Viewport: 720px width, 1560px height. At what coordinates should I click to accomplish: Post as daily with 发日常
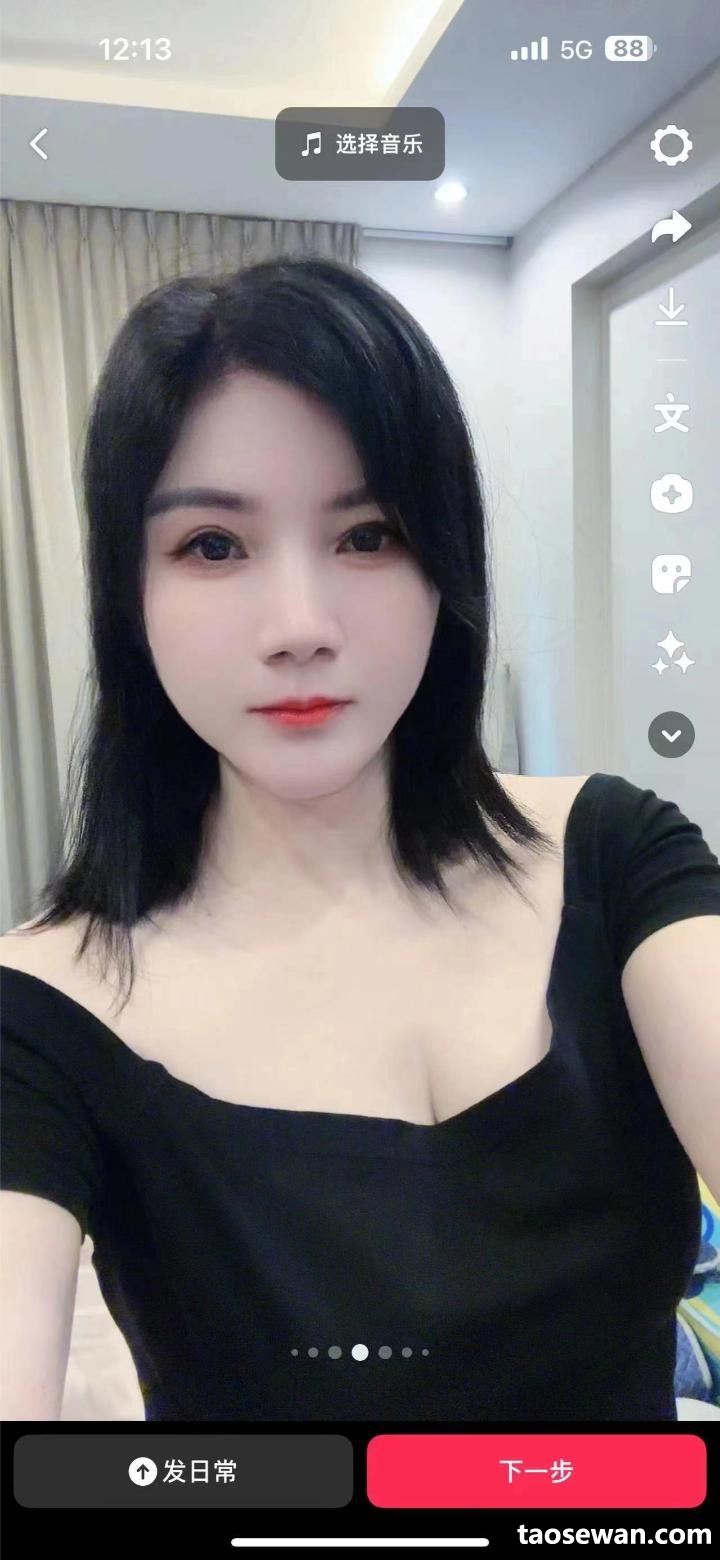point(183,1471)
